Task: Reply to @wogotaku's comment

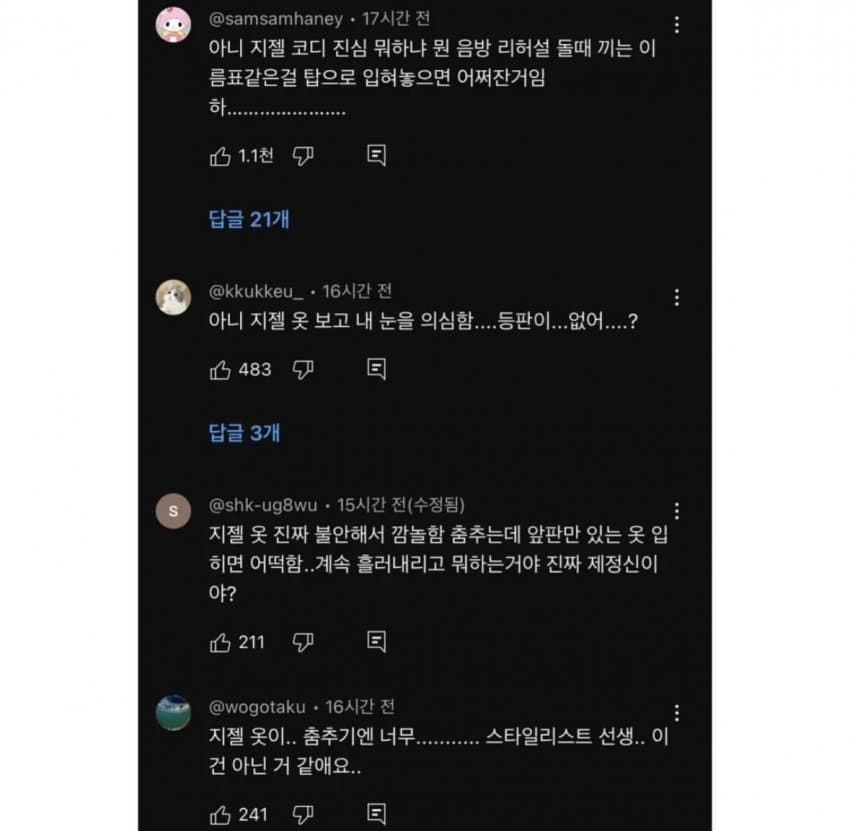Action: (x=376, y=814)
